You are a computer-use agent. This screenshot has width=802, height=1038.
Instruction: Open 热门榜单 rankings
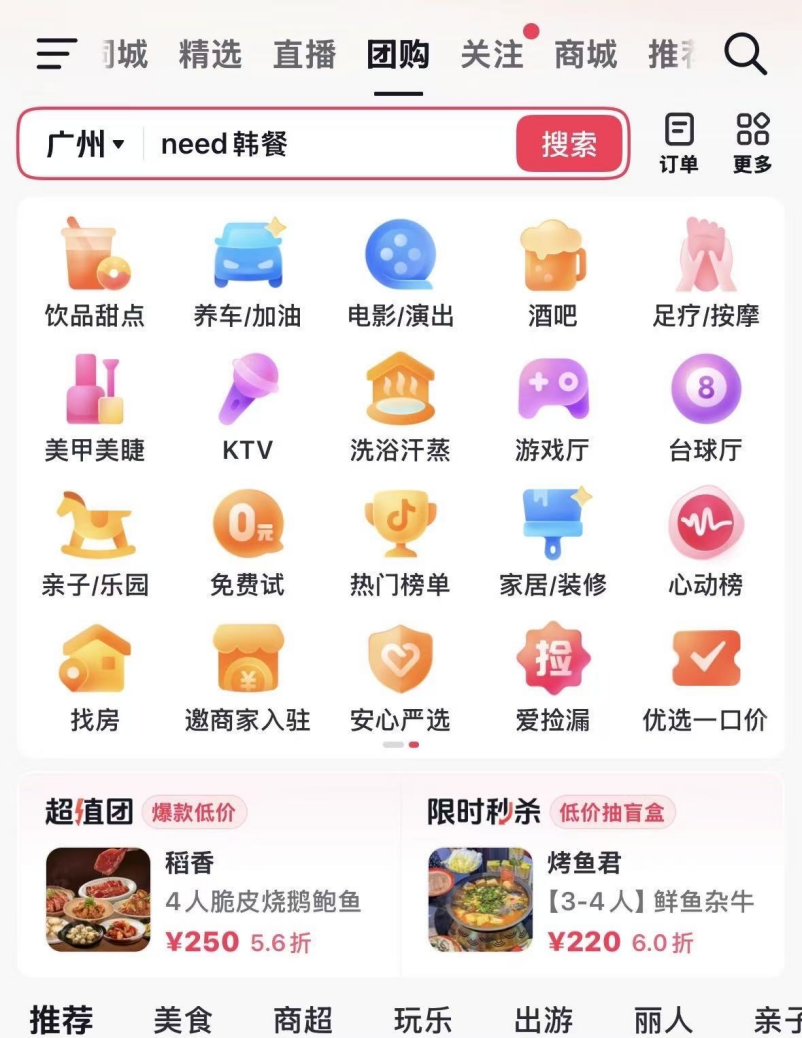tap(400, 542)
